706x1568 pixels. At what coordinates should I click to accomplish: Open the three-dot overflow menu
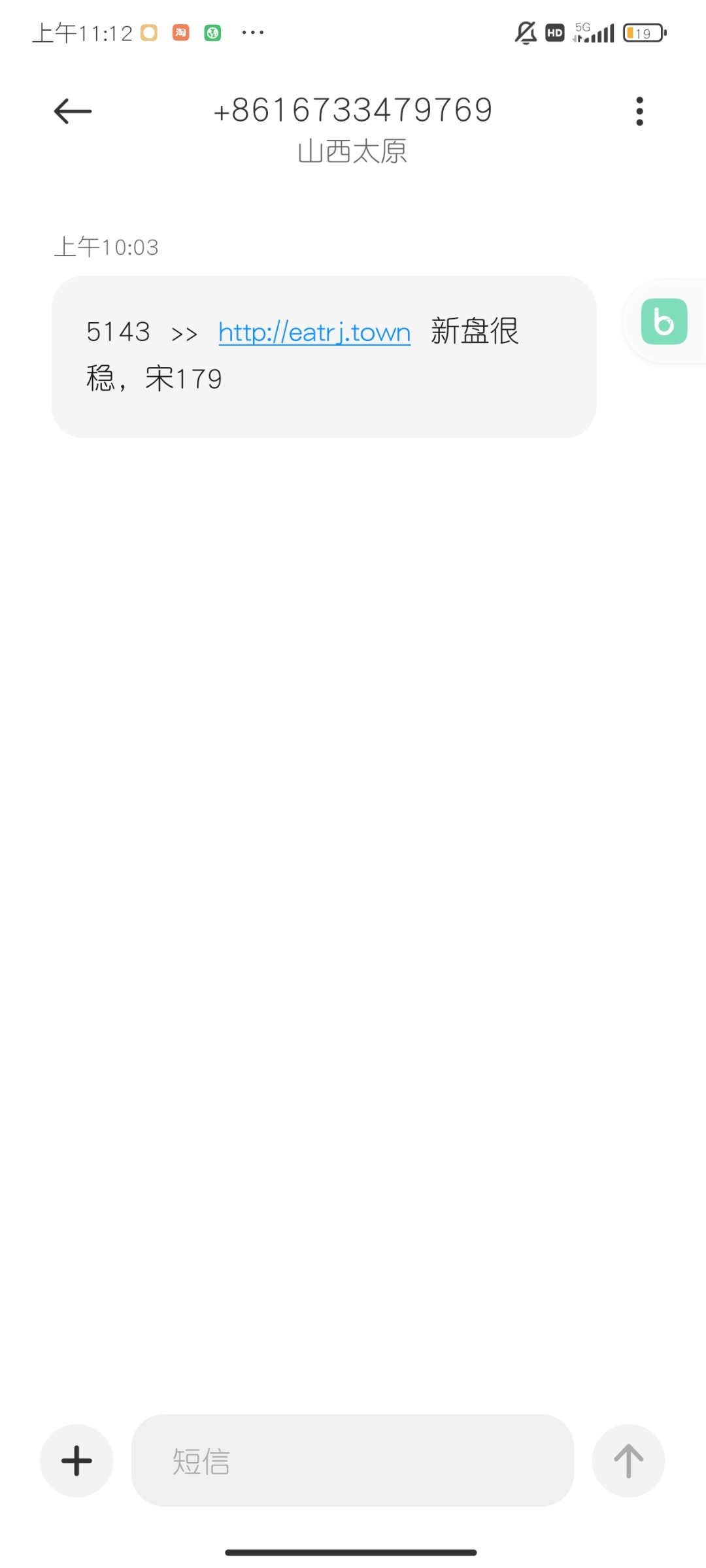point(639,111)
